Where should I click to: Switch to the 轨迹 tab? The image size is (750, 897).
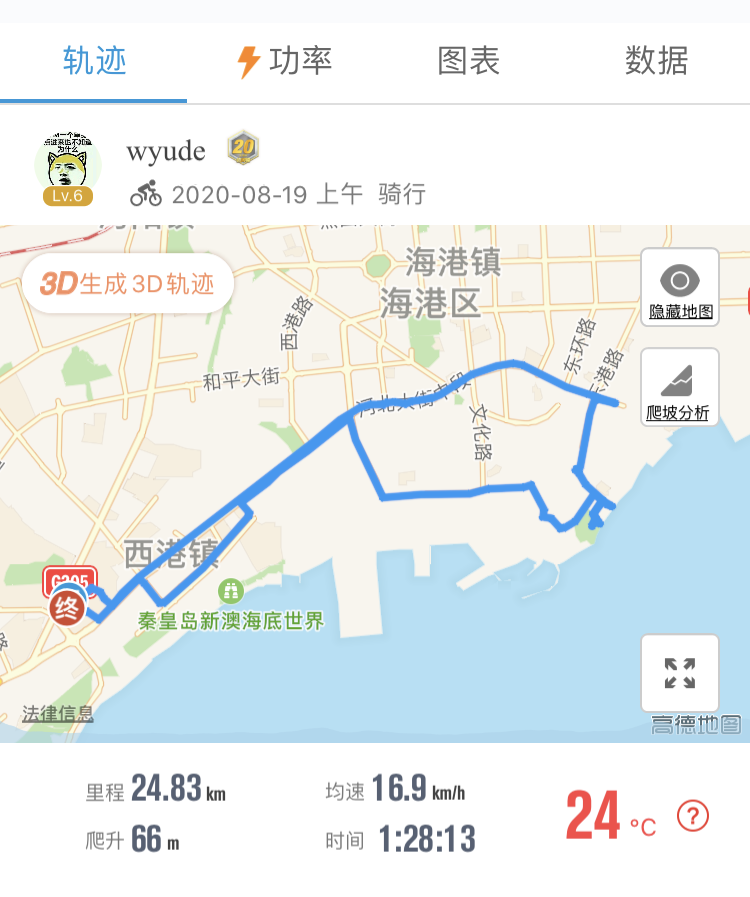[x=94, y=61]
